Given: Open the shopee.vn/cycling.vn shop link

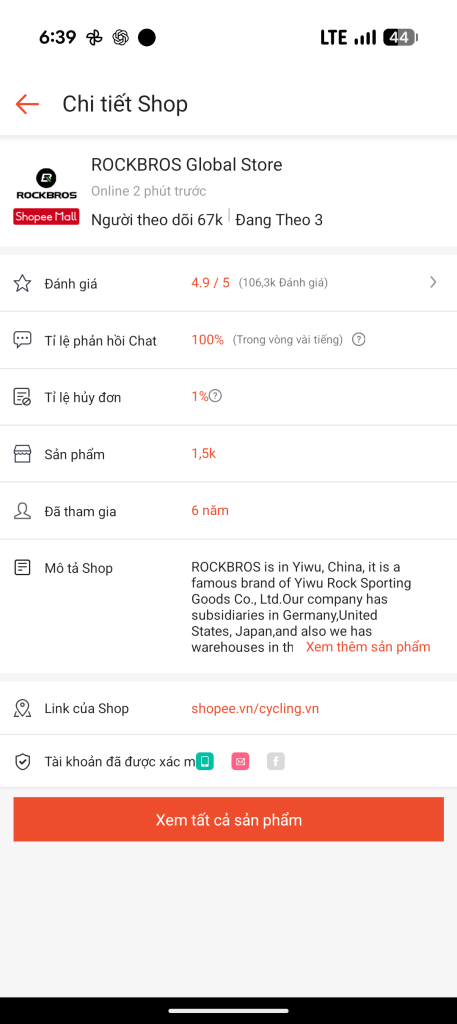Looking at the screenshot, I should point(255,709).
